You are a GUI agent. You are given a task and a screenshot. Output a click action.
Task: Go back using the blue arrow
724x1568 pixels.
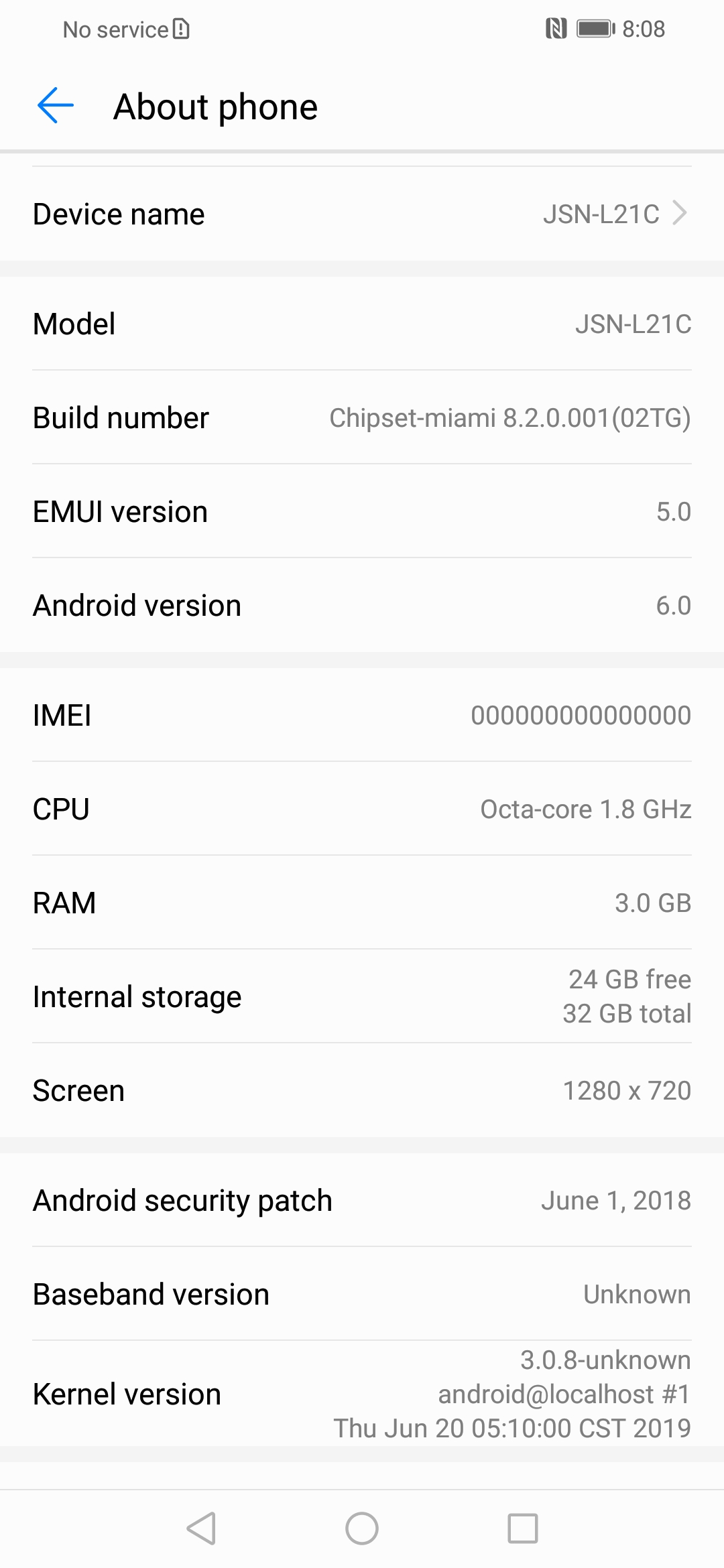55,106
